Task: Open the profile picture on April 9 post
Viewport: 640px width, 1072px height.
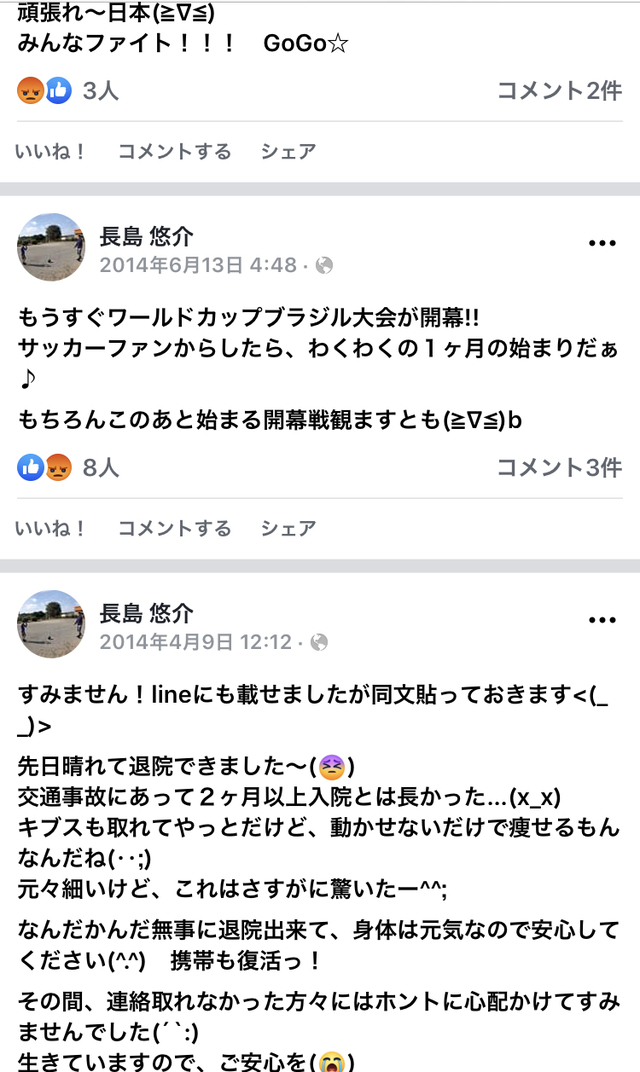Action: [51, 624]
